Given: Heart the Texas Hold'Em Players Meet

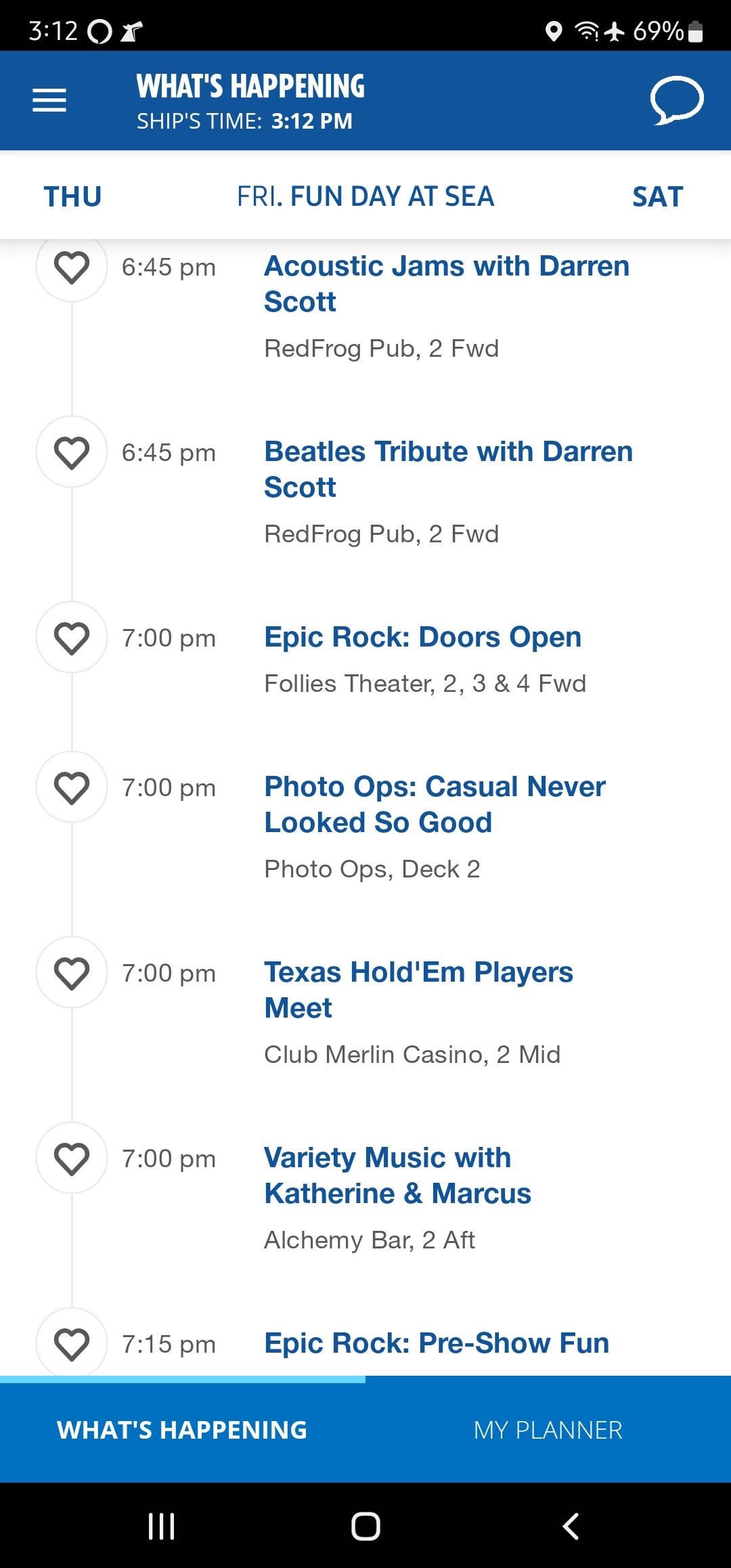Looking at the screenshot, I should click(72, 973).
